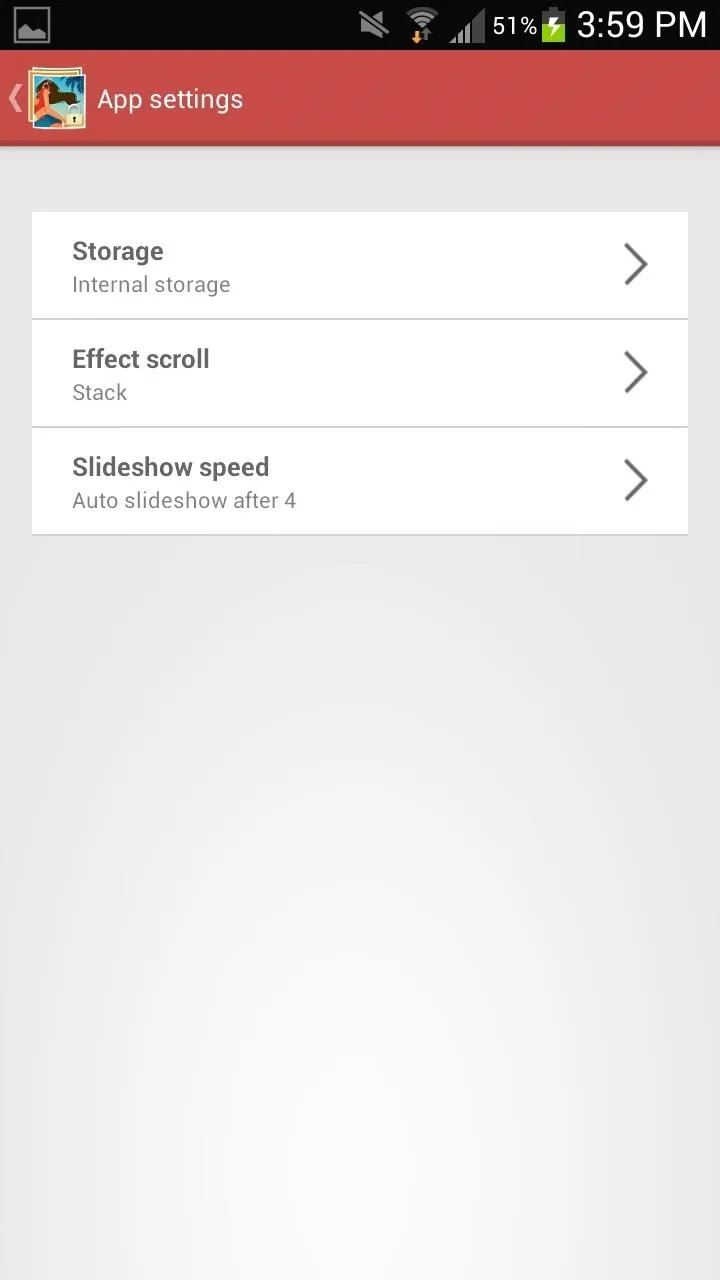The width and height of the screenshot is (720, 1280).
Task: Open the Effect scroll setting
Action: (x=360, y=373)
